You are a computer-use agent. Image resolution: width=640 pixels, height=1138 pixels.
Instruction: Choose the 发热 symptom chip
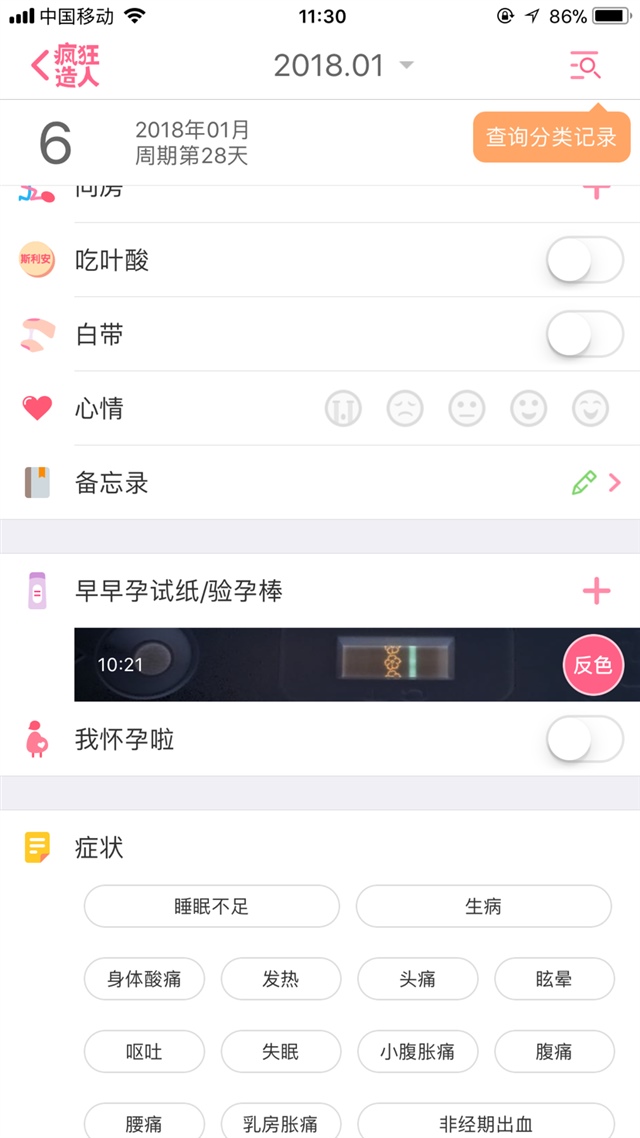tap(280, 979)
